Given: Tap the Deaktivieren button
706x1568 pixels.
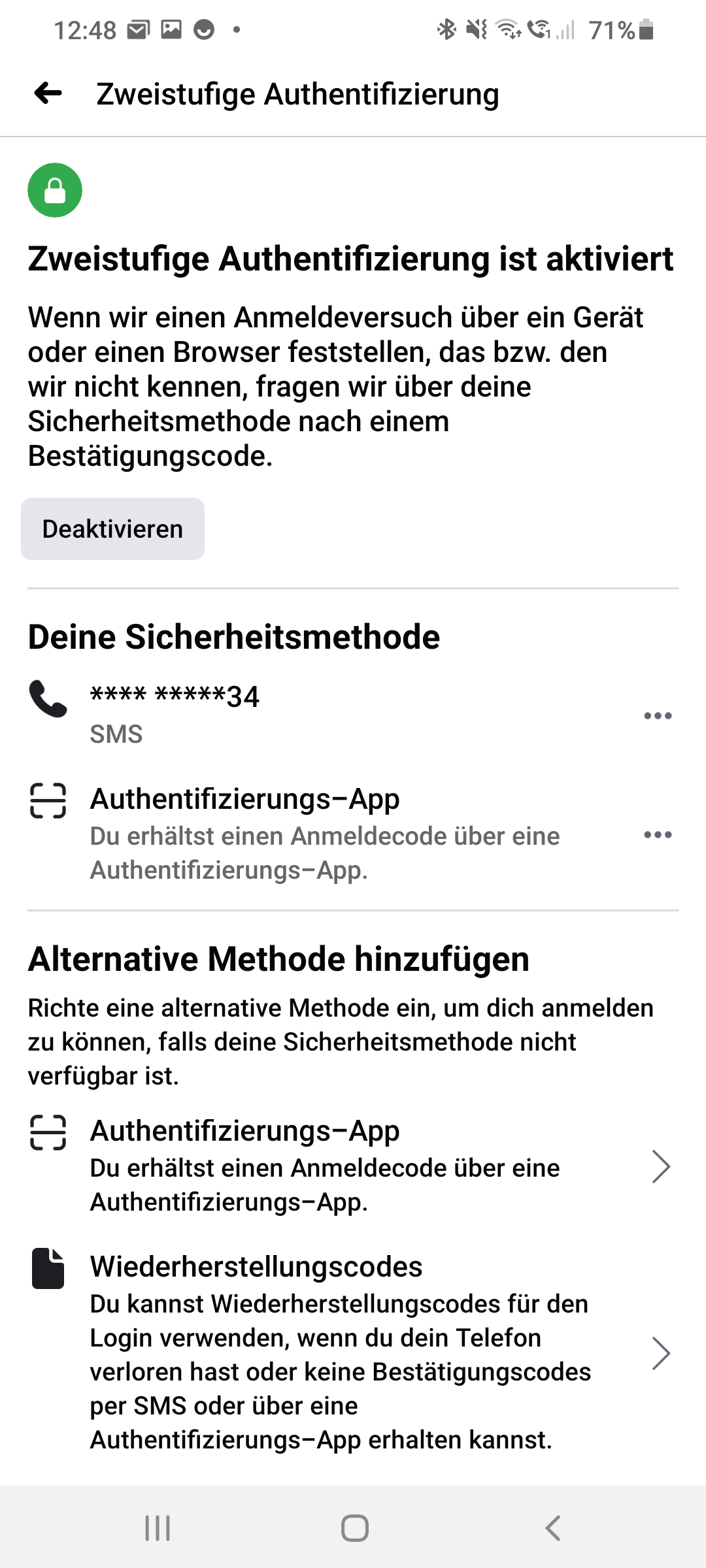Looking at the screenshot, I should tap(112, 529).
